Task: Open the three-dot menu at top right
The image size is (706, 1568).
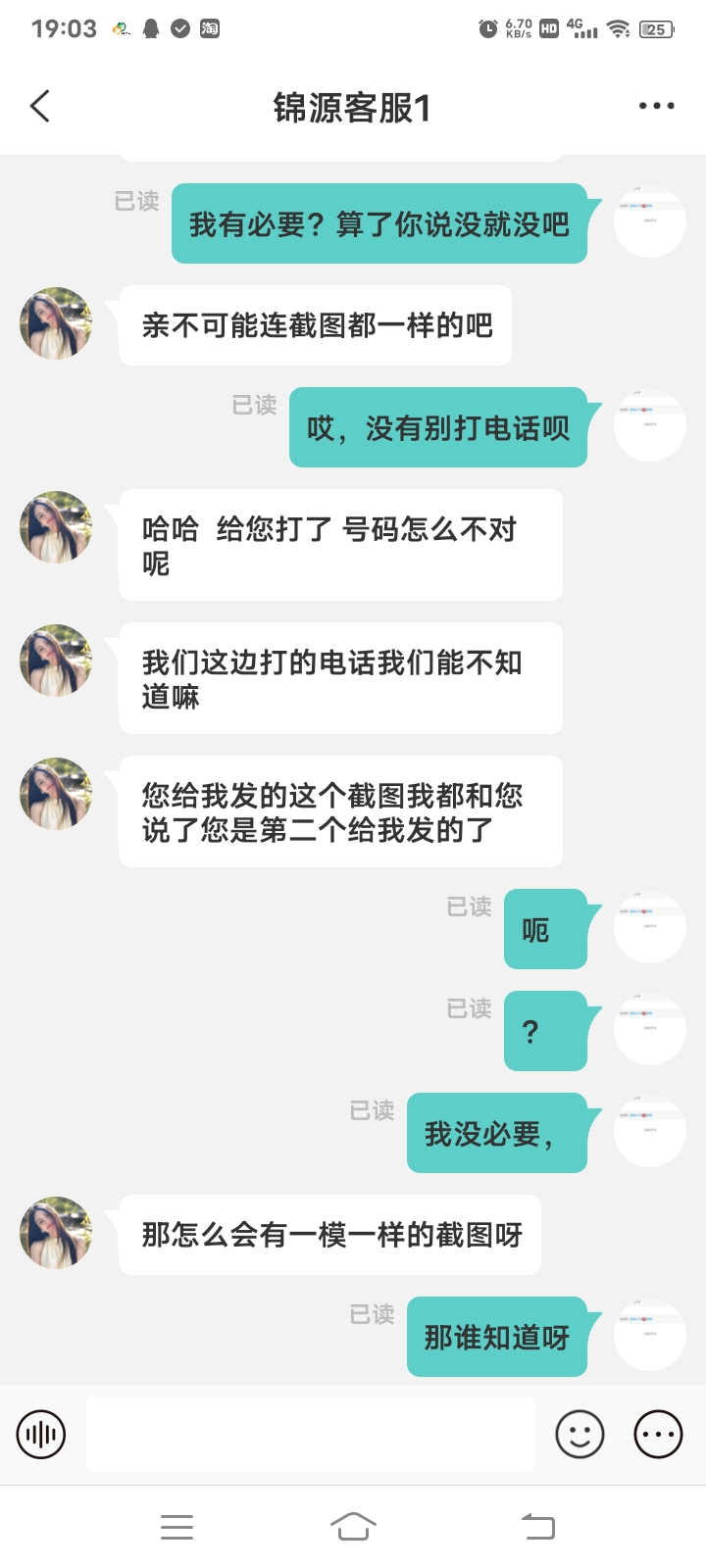Action: coord(655,106)
